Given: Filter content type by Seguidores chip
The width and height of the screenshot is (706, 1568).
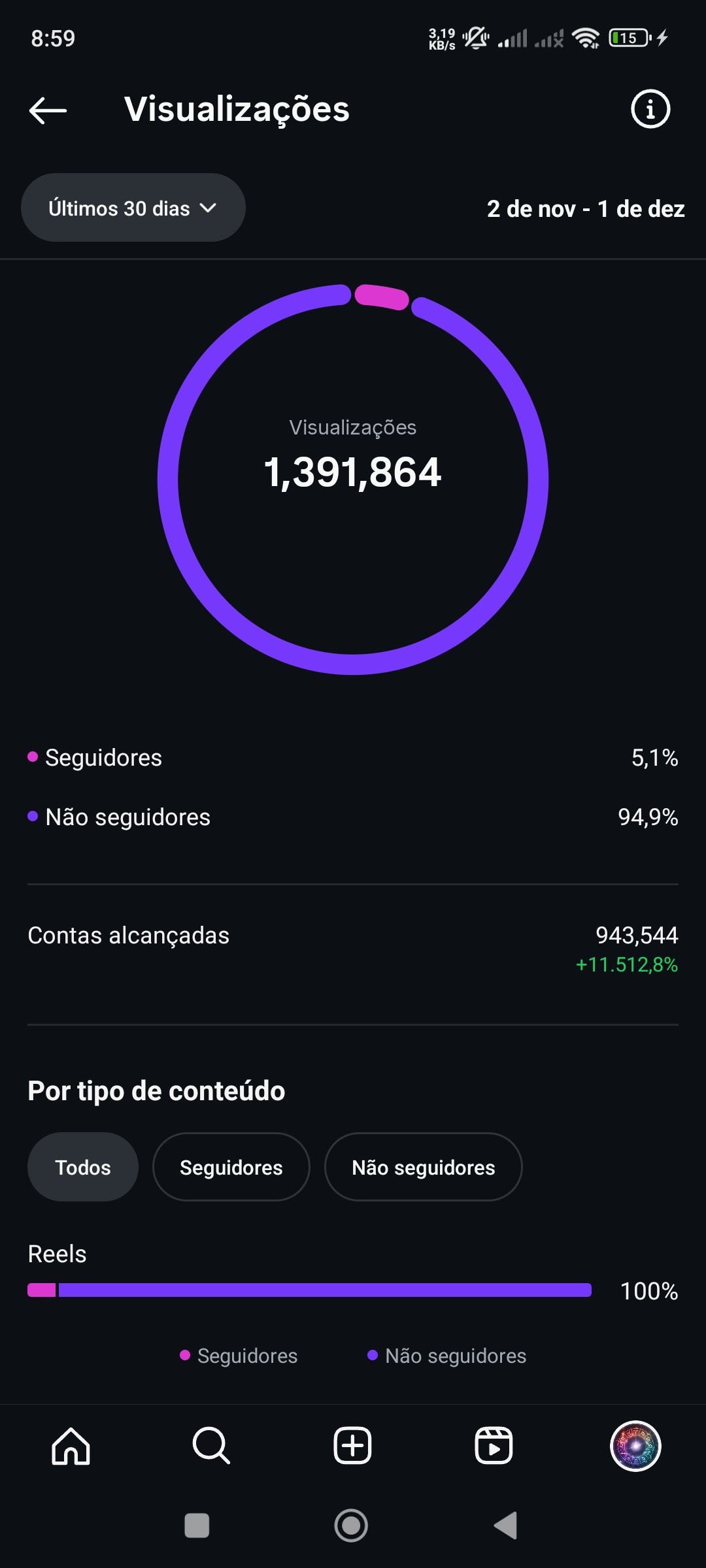Looking at the screenshot, I should [x=231, y=1167].
